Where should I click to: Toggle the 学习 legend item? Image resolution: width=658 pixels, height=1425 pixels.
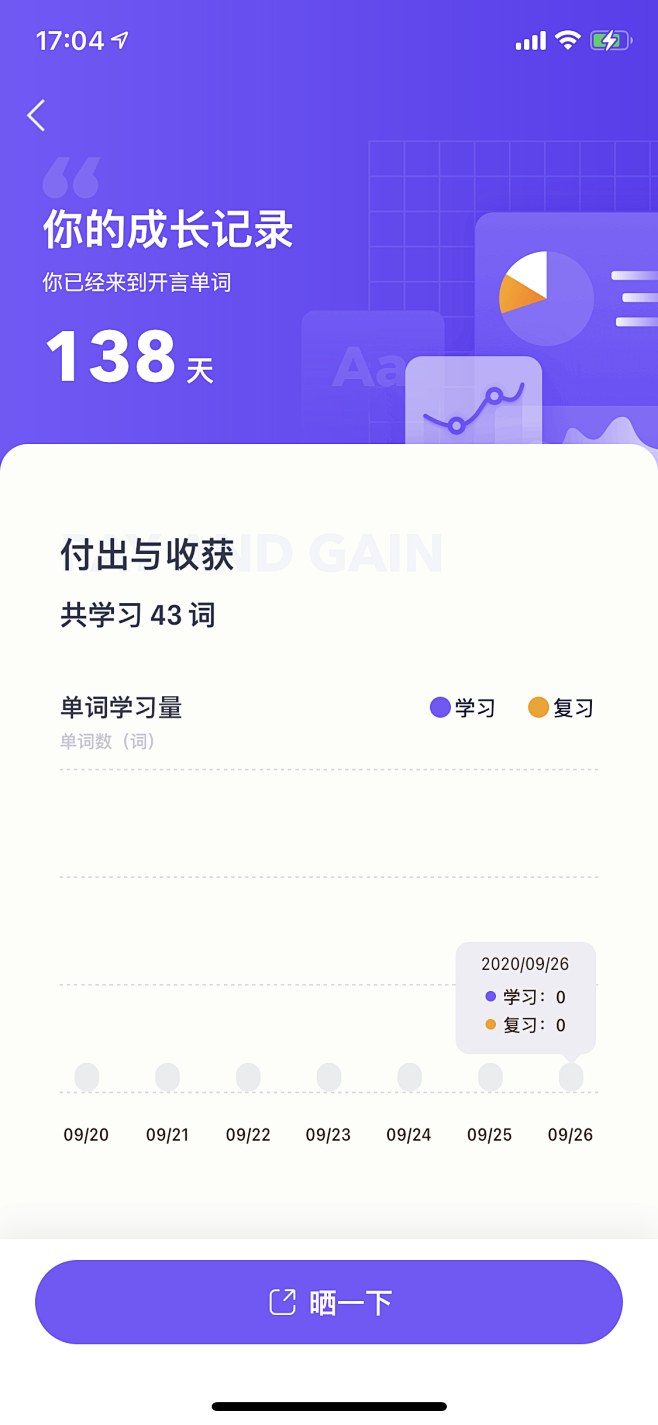pos(462,708)
